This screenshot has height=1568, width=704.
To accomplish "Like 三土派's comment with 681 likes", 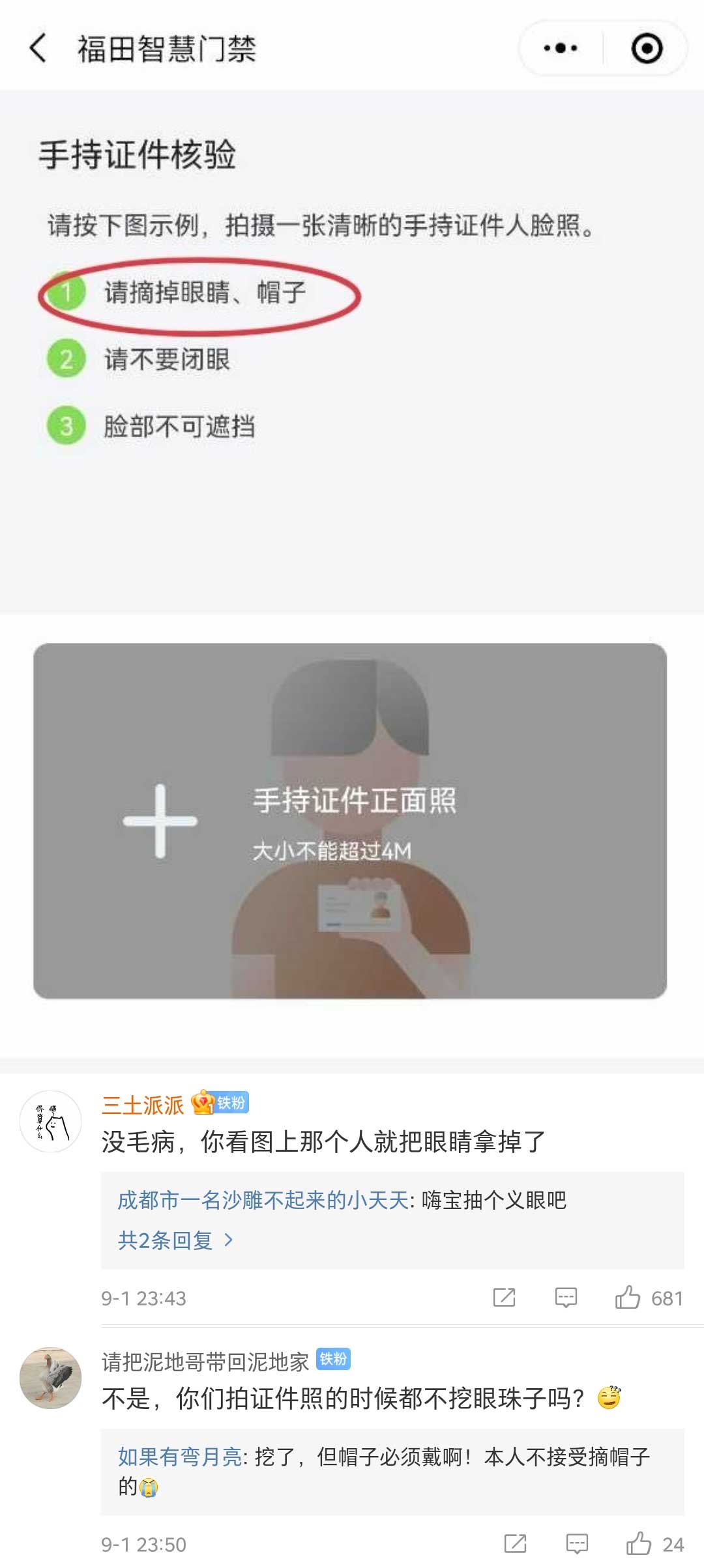I will 628,1298.
